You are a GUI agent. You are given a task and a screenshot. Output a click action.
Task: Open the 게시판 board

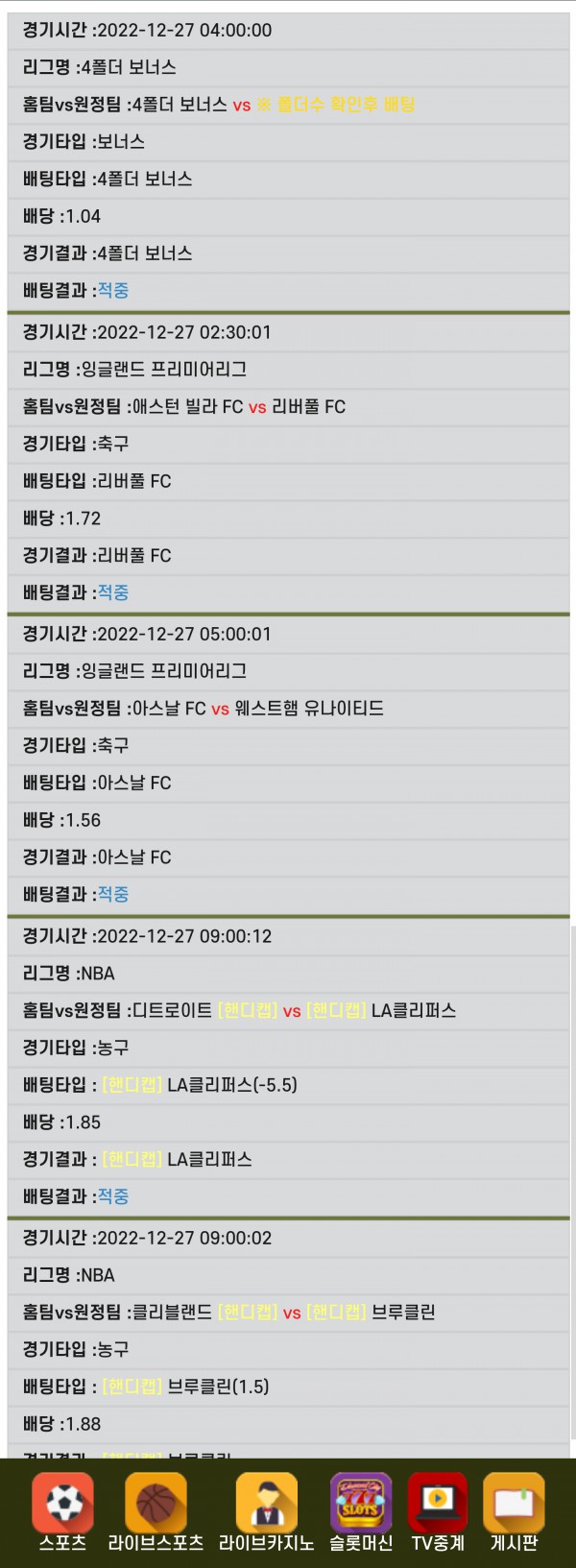[514, 1512]
